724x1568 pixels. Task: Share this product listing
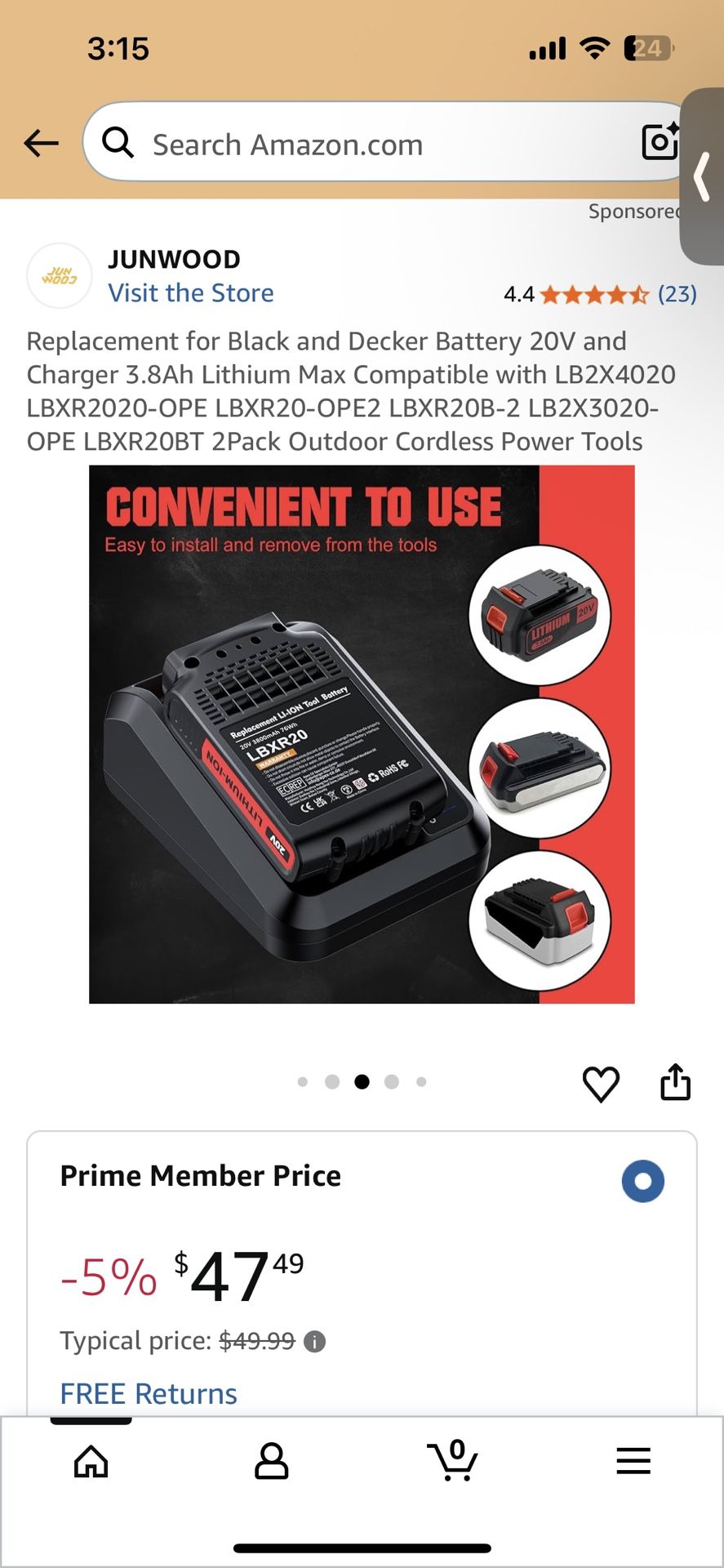tap(675, 1082)
